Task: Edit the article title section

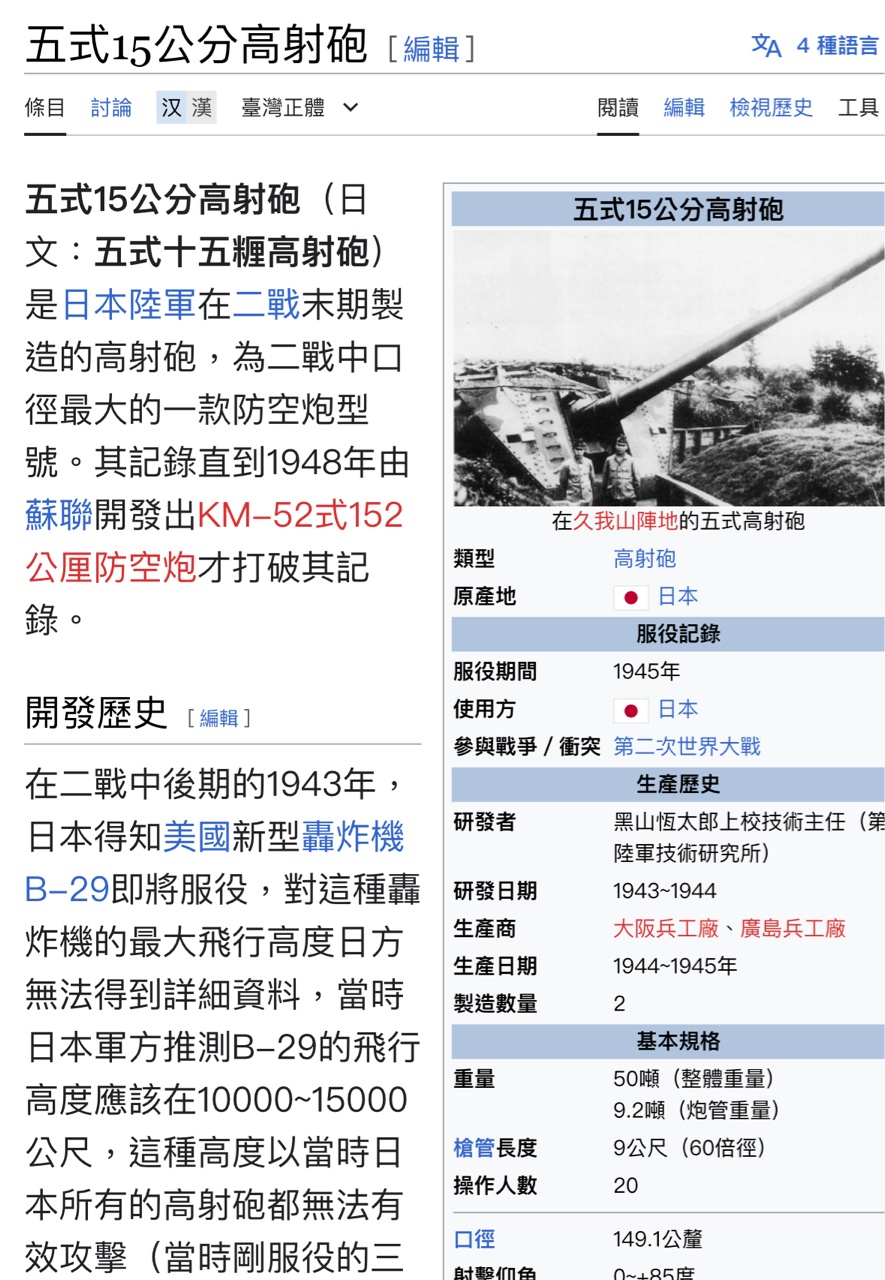Action: [x=431, y=48]
